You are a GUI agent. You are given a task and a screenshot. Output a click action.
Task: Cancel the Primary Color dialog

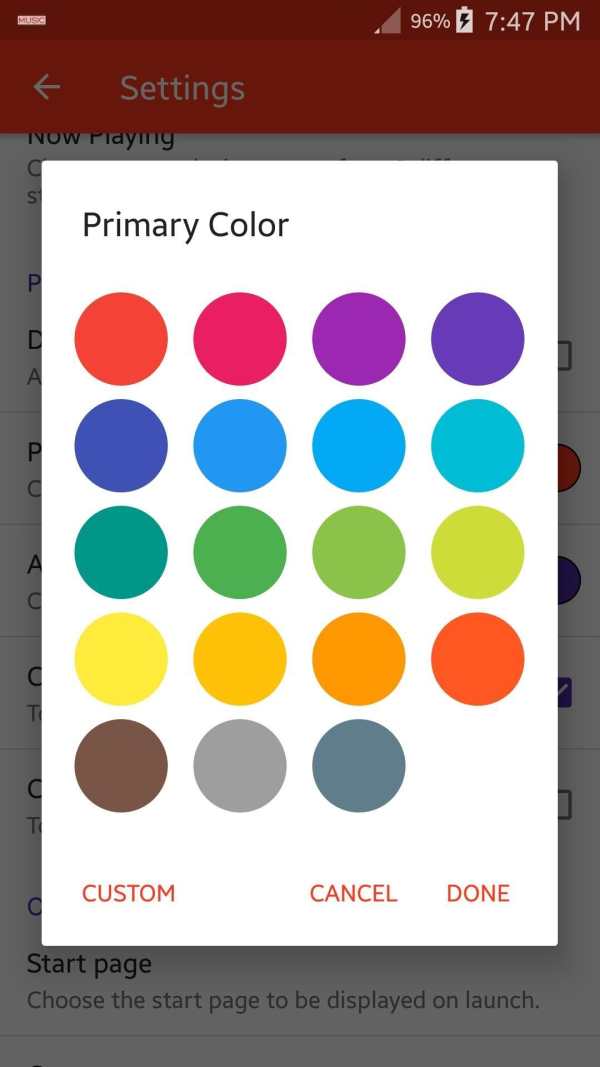point(353,893)
